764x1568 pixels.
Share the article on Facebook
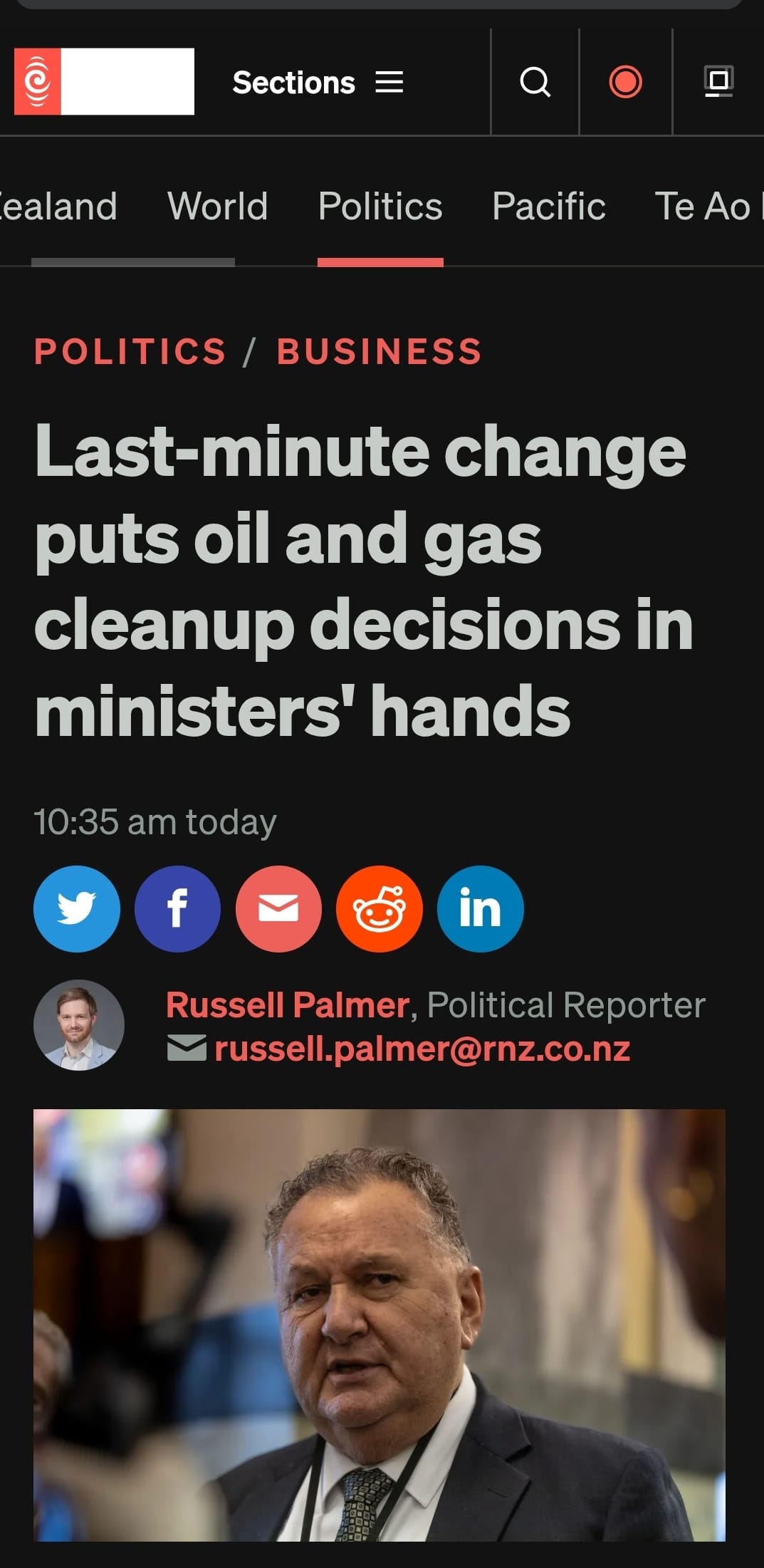[177, 909]
